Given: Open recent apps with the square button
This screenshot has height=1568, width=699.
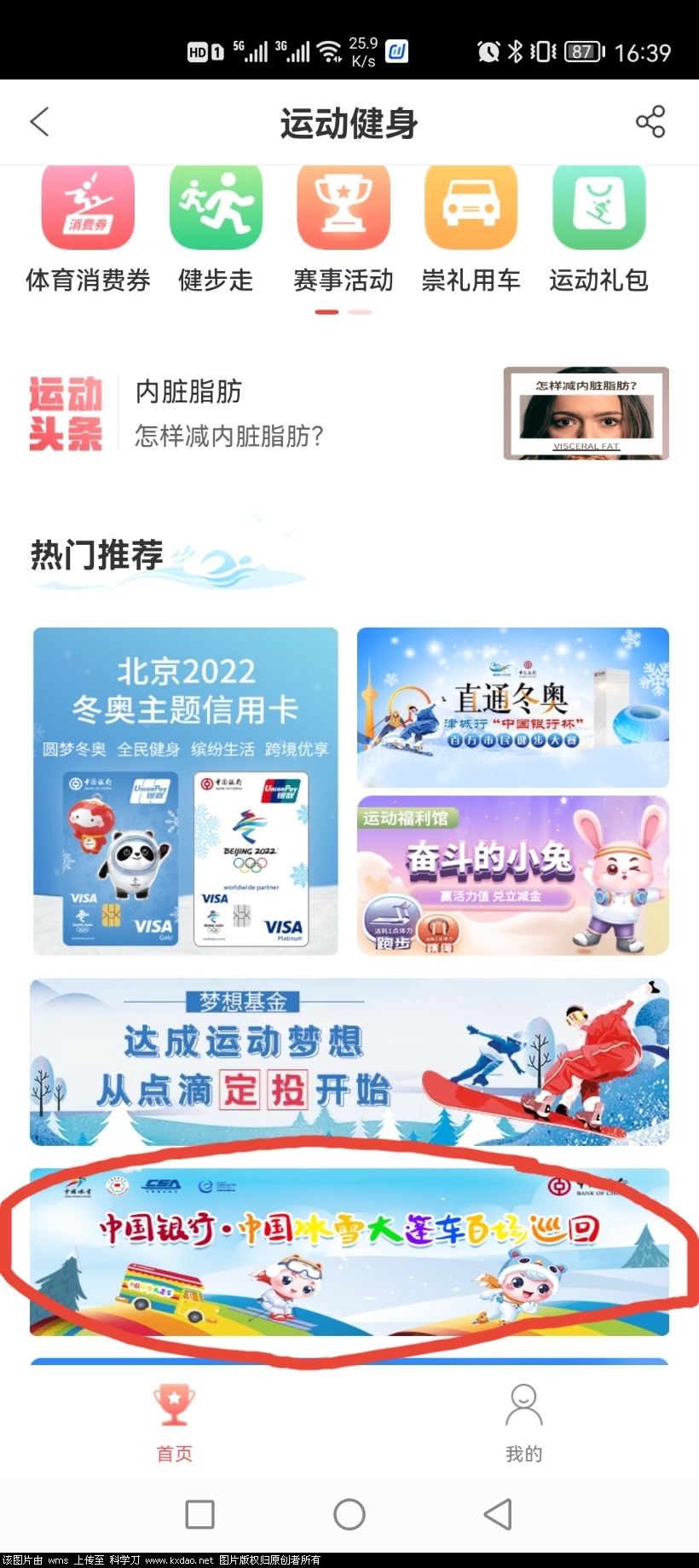Looking at the screenshot, I should (x=199, y=1514).
